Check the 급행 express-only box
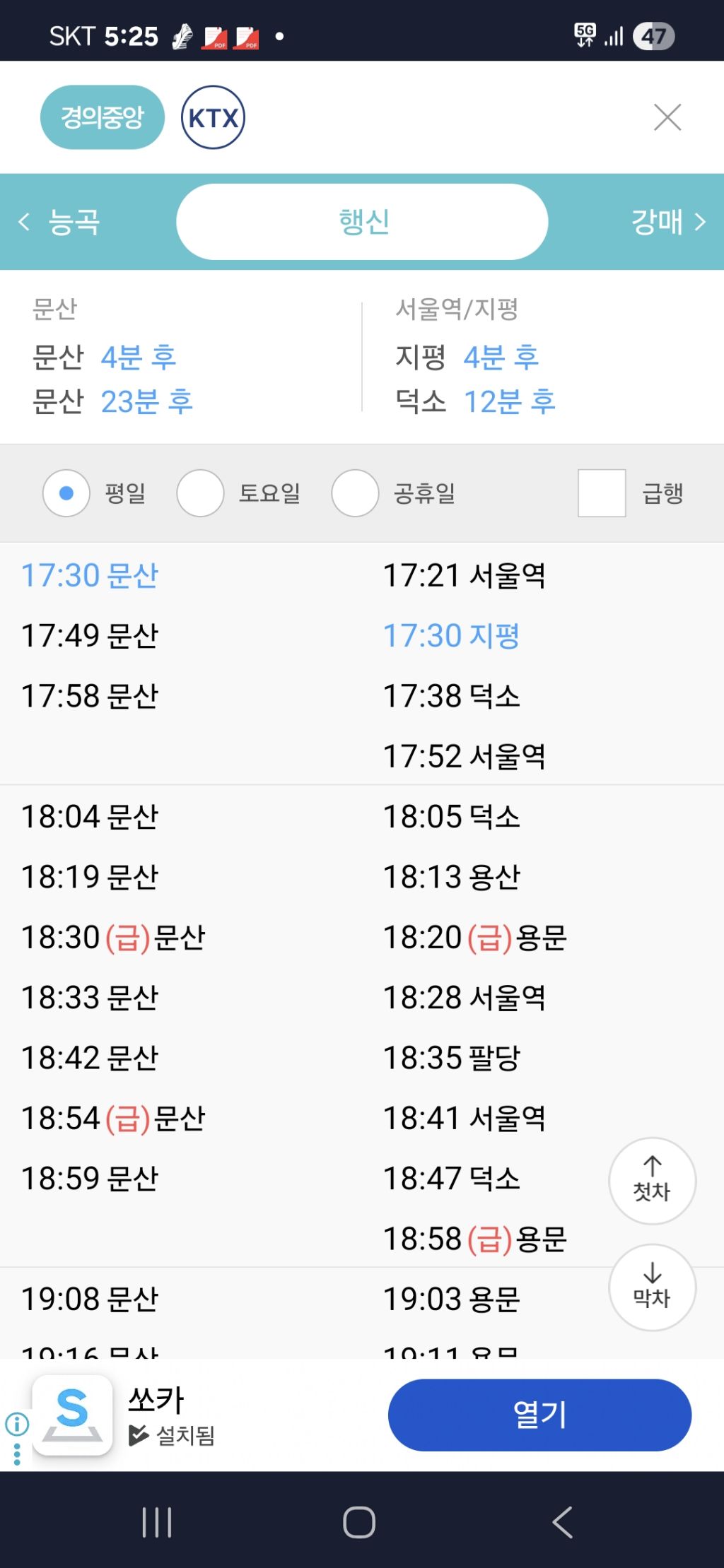 click(602, 493)
